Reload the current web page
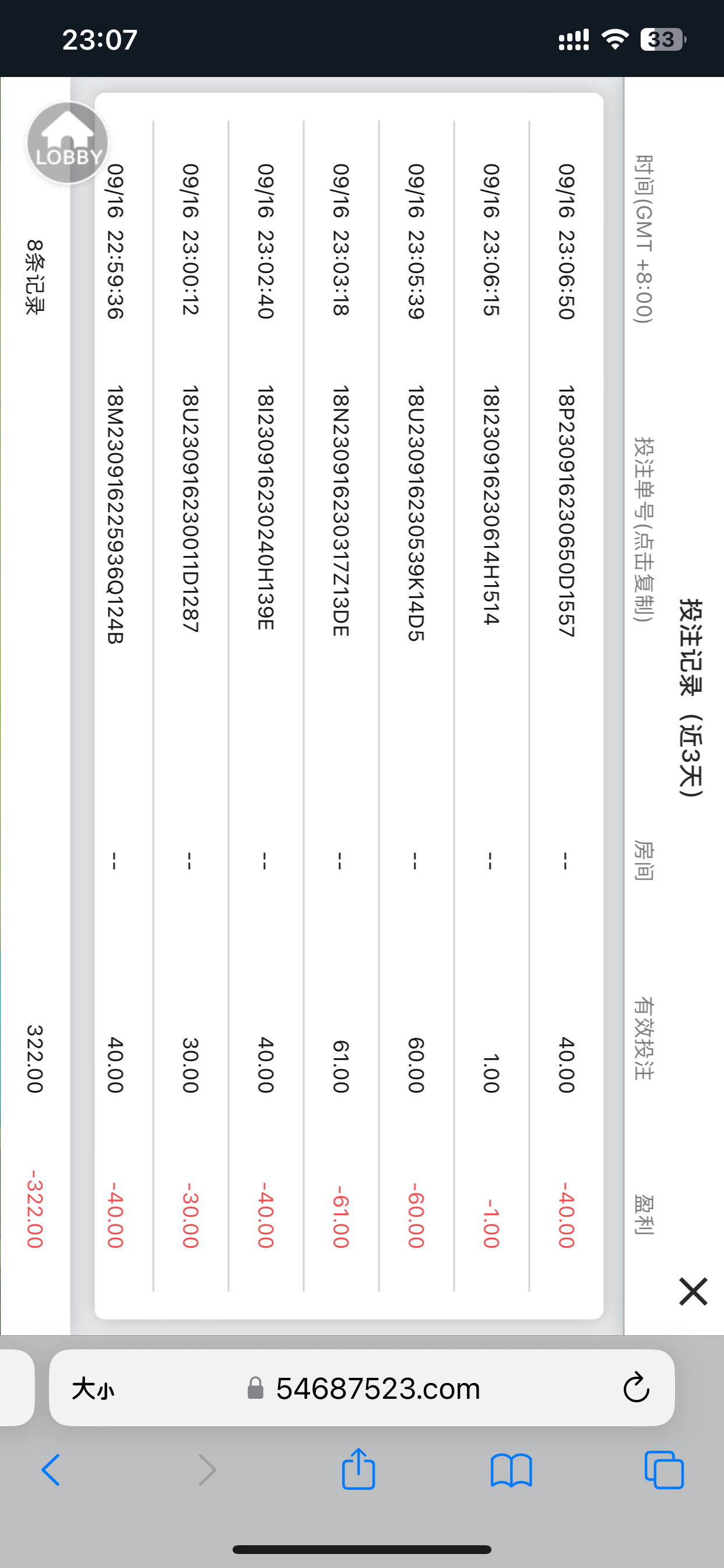 [x=636, y=1388]
